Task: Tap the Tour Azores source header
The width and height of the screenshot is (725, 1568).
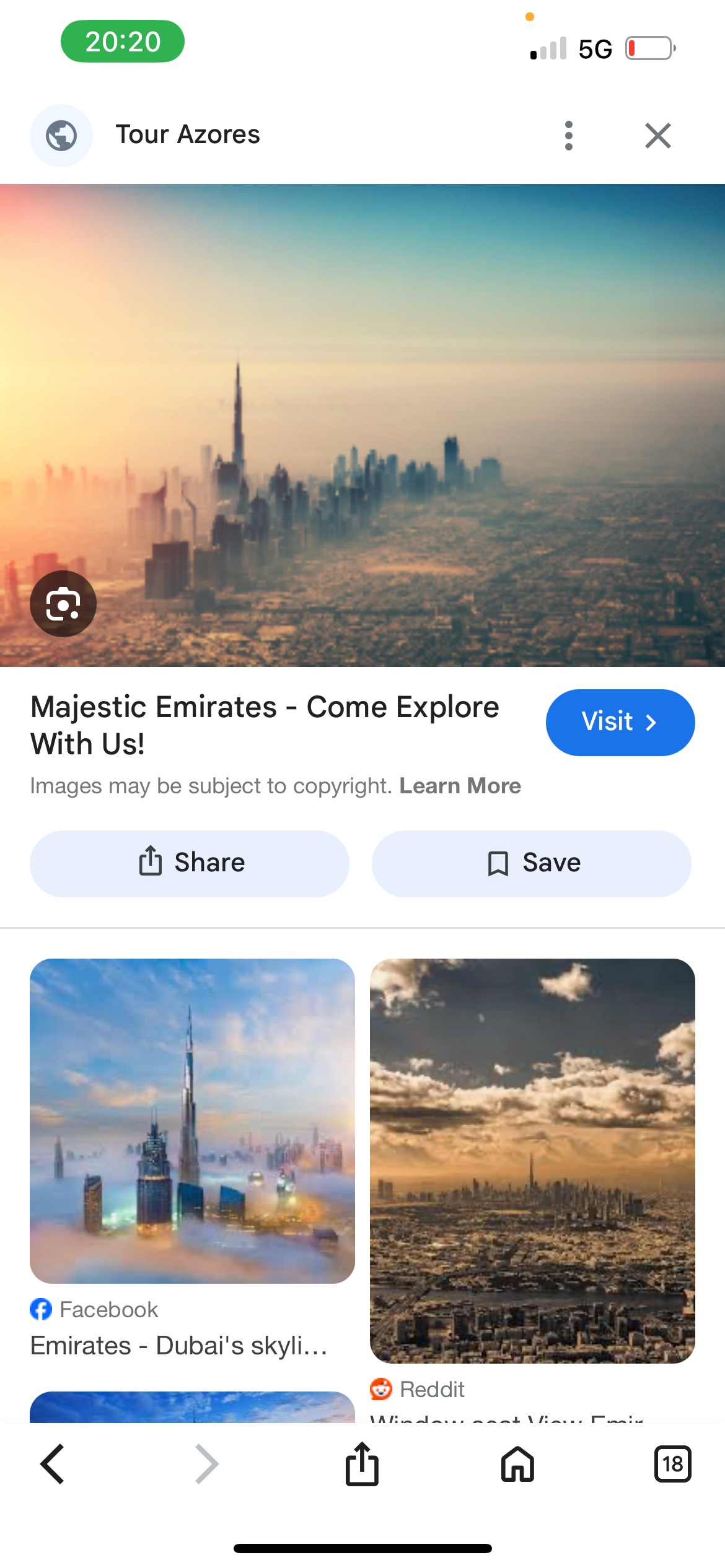Action: (187, 135)
